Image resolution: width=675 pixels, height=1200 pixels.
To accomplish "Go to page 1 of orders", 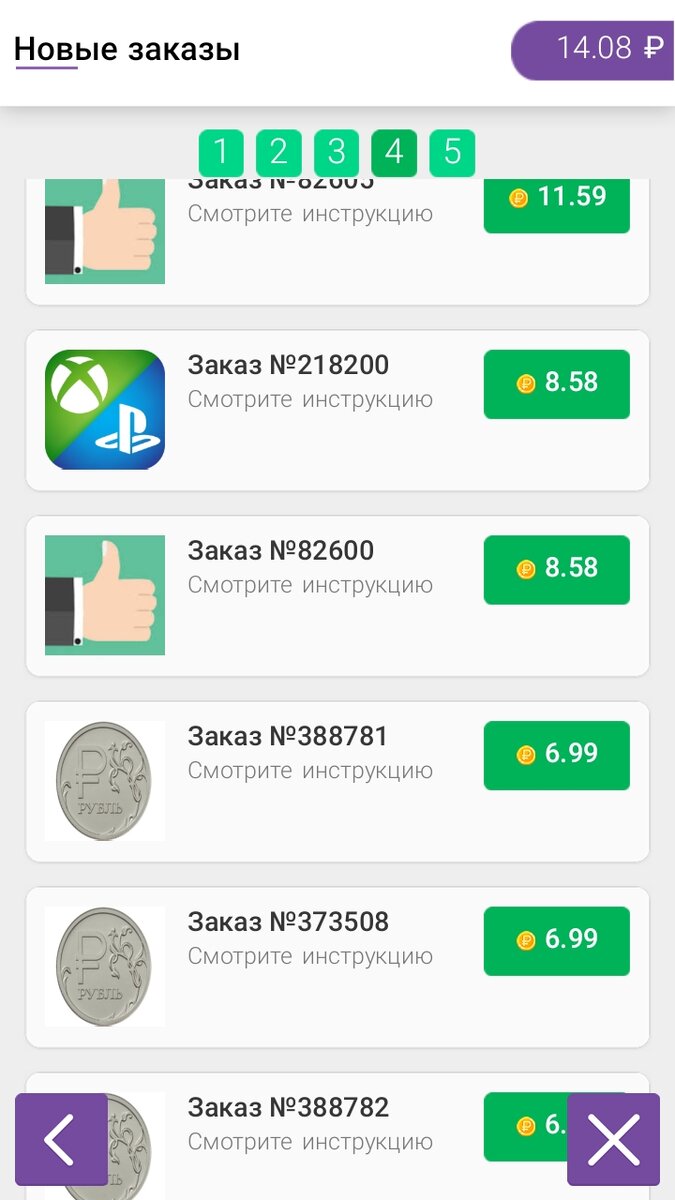I will click(221, 153).
